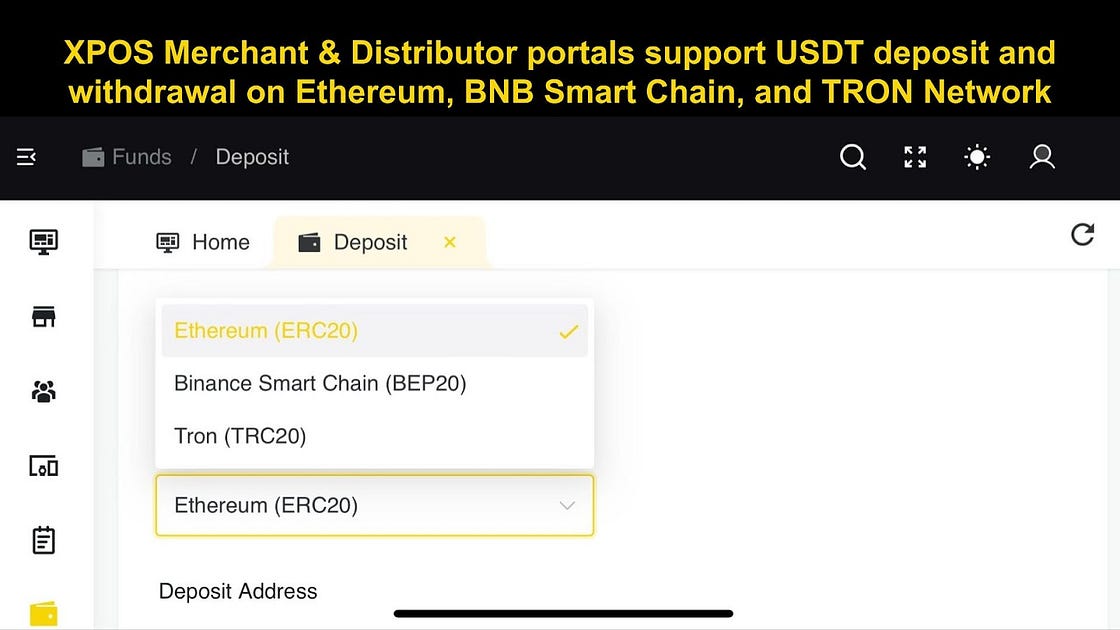
Task: Choose Binance Smart Chain (BEP20)
Action: [x=320, y=383]
